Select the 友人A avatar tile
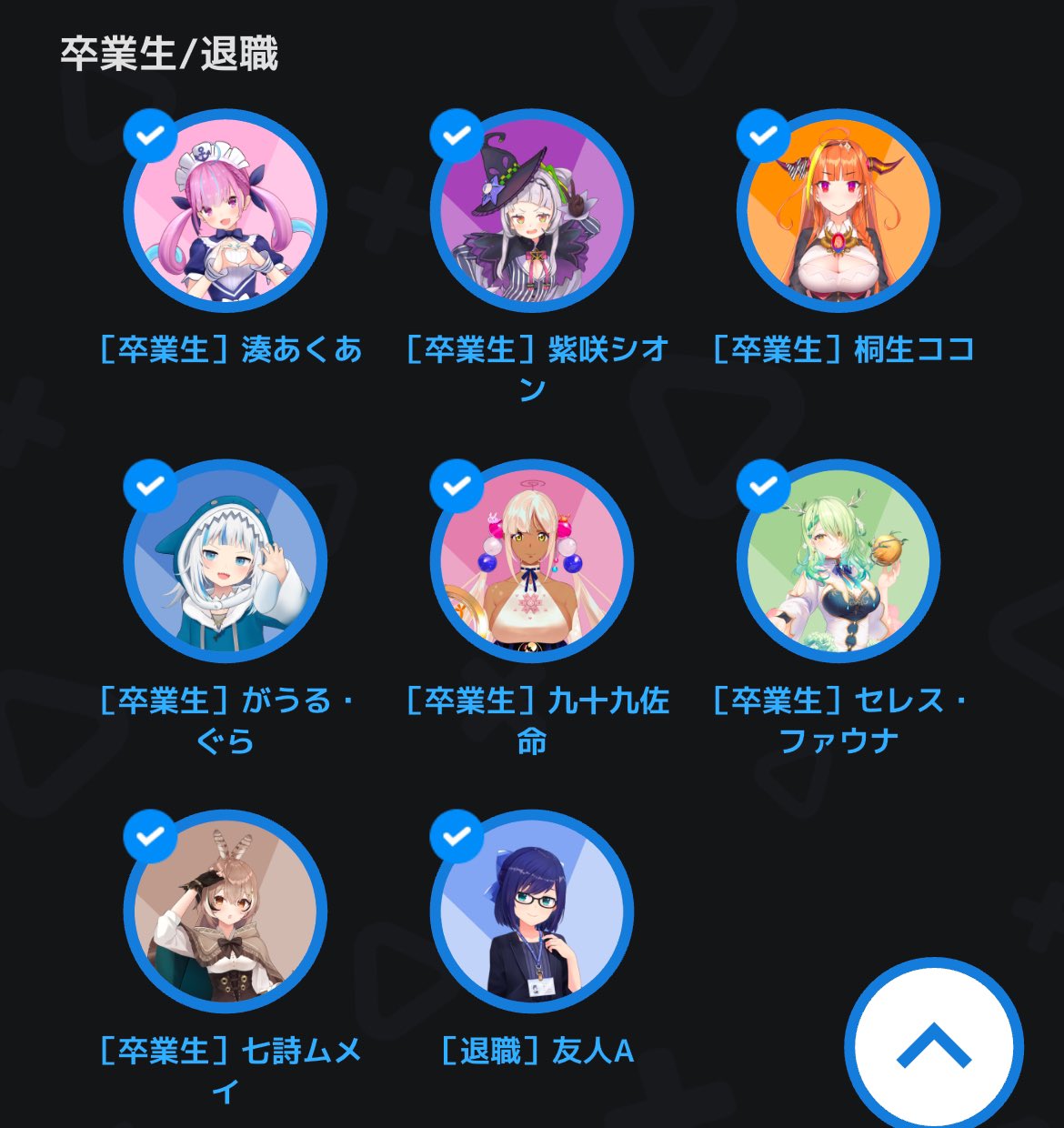1064x1128 pixels. point(532,911)
